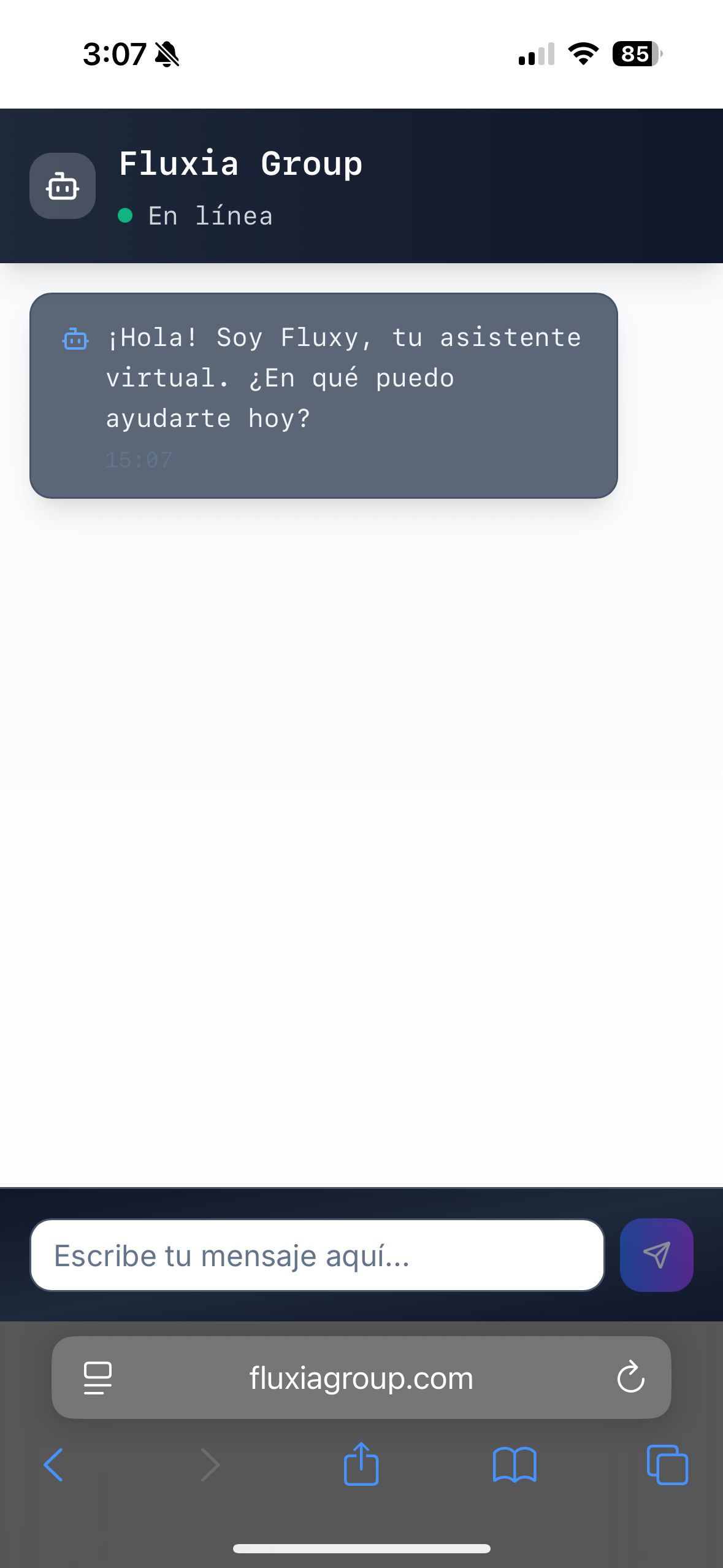Tap the message timestamp 15:07
723x1568 pixels.
click(139, 460)
